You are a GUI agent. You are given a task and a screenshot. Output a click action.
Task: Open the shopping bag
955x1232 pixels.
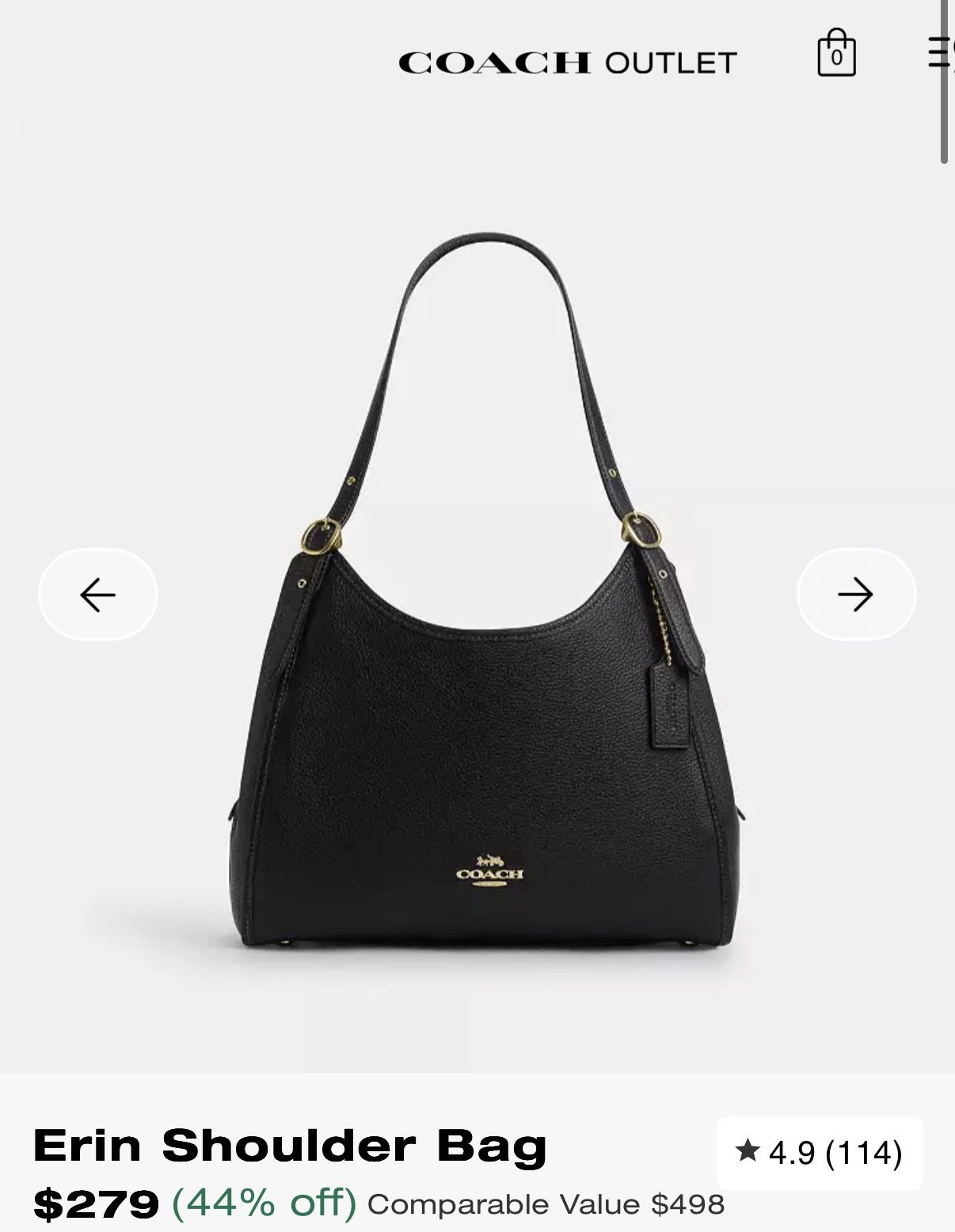836,53
